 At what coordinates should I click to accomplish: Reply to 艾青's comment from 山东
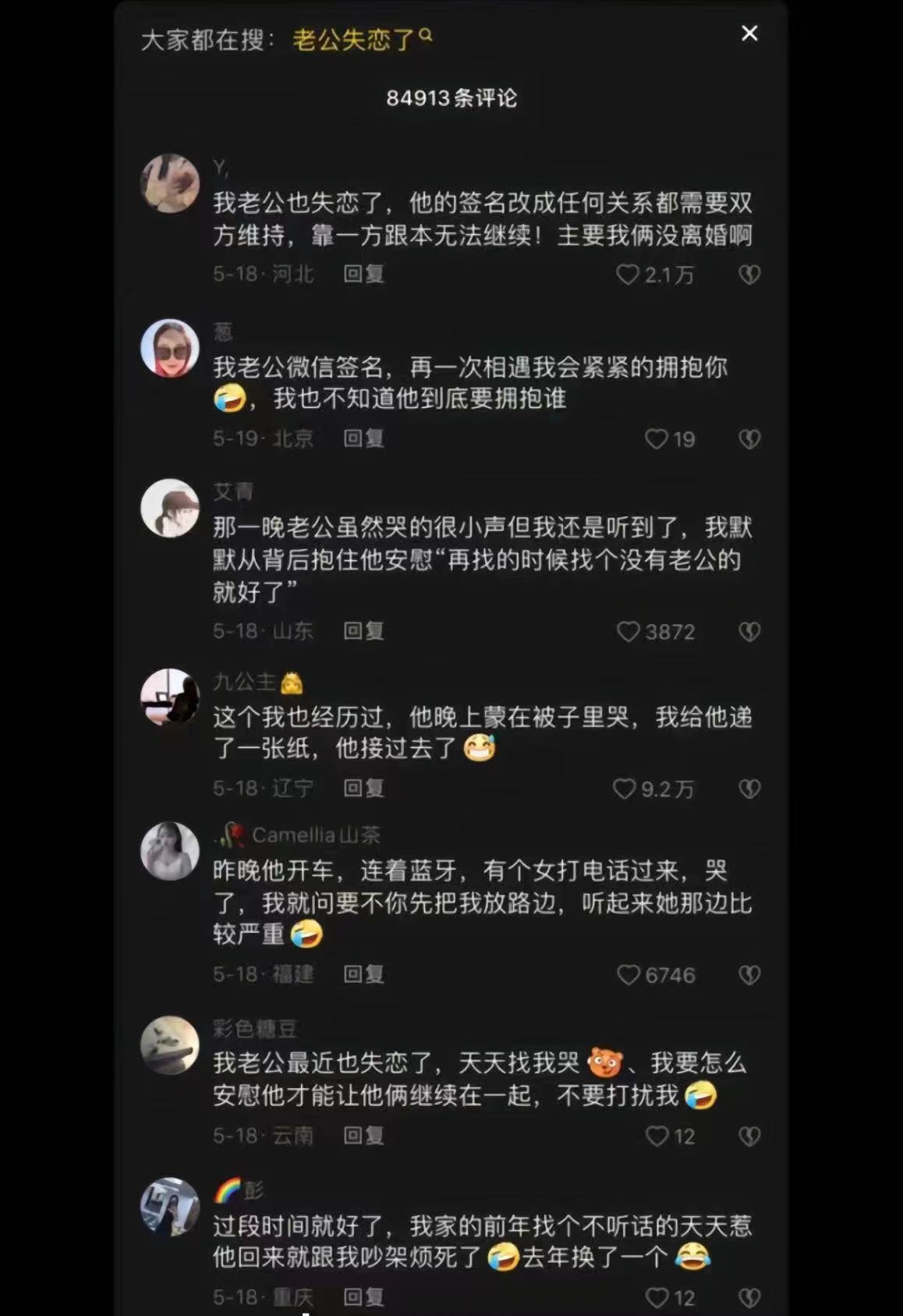[x=363, y=631]
